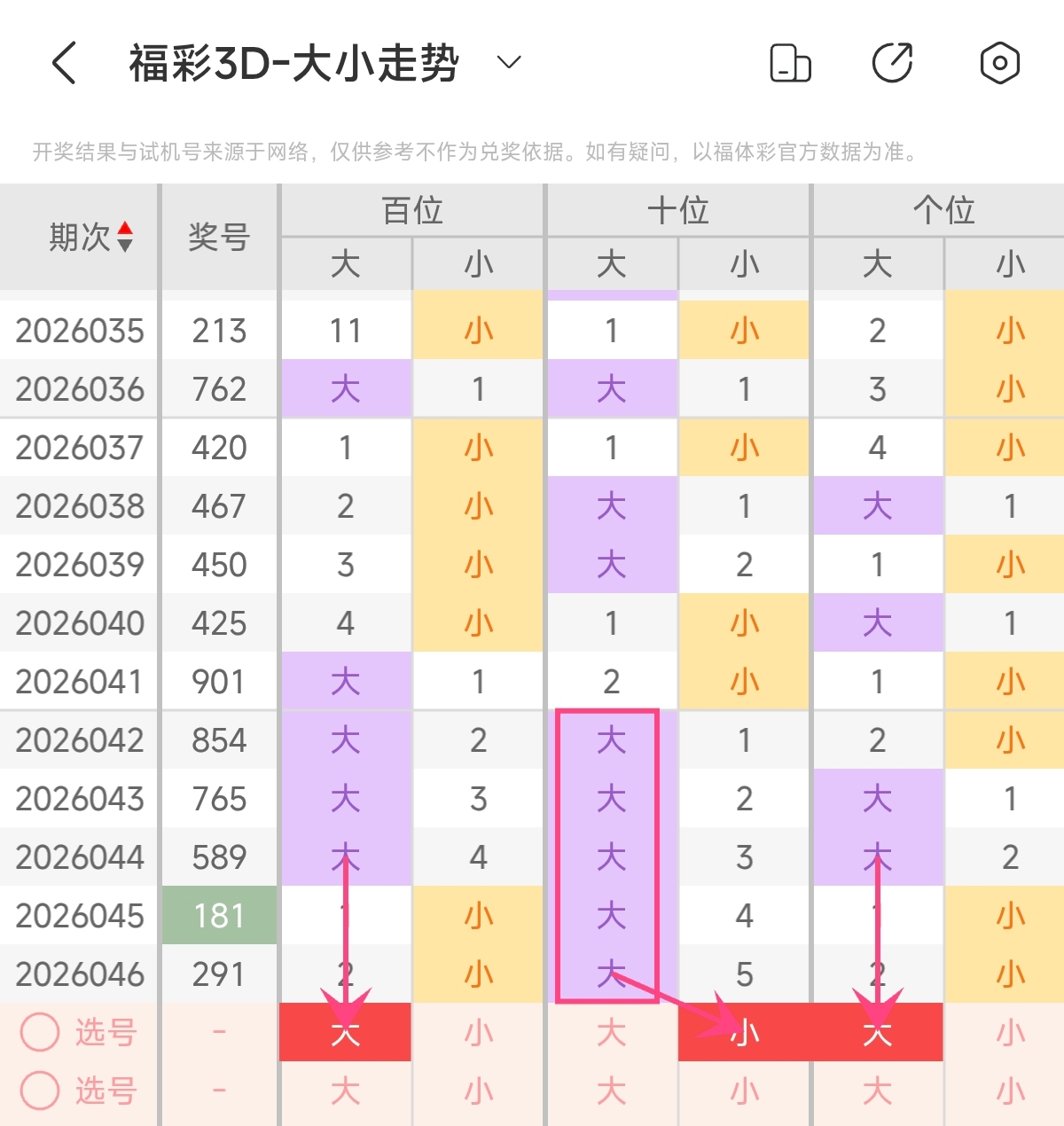Share this trend chart
This screenshot has height=1126, width=1064.
[893, 63]
